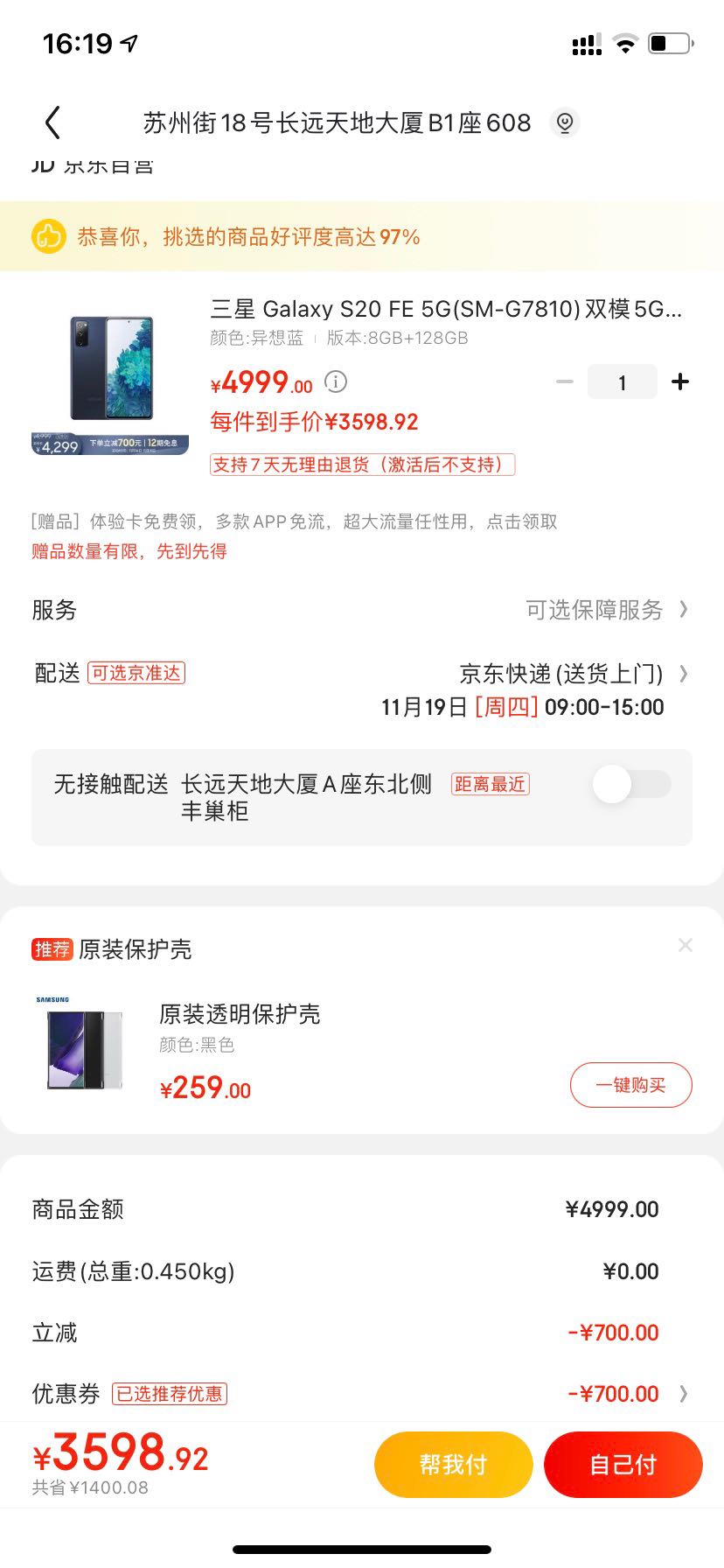Tap the plus icon to increase quantity
The height and width of the screenshot is (1568, 724).
(x=680, y=381)
